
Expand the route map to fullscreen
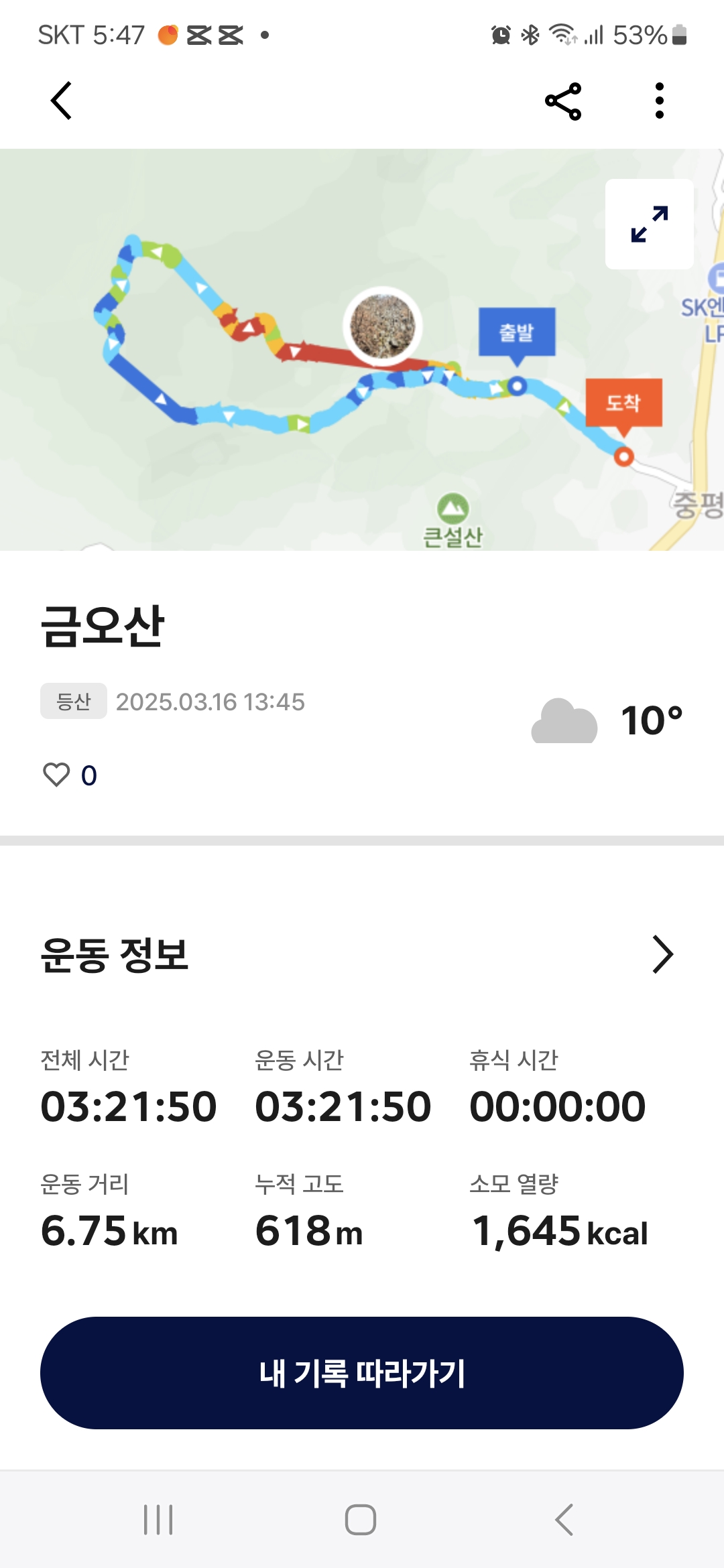pos(649,224)
